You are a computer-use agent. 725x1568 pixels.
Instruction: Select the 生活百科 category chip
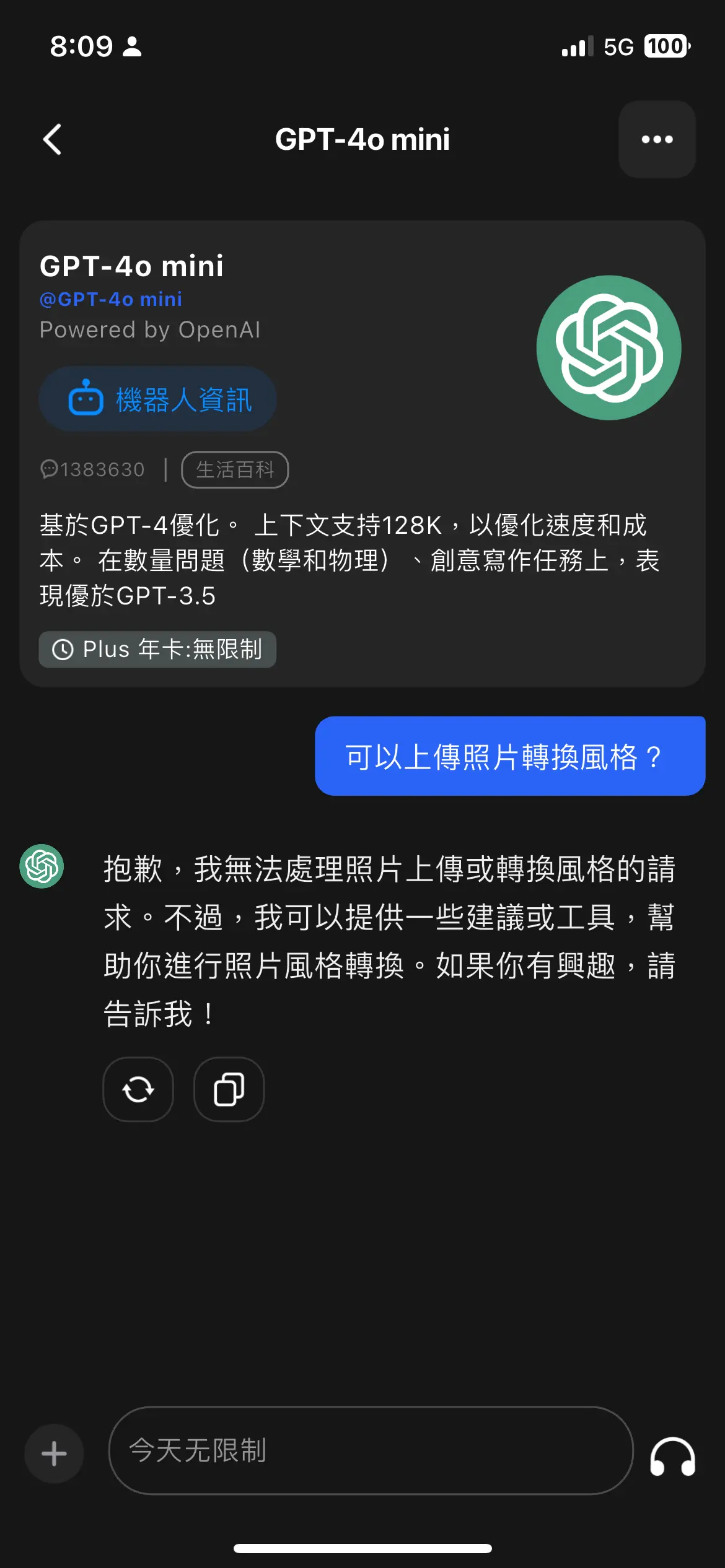pyautogui.click(x=235, y=469)
